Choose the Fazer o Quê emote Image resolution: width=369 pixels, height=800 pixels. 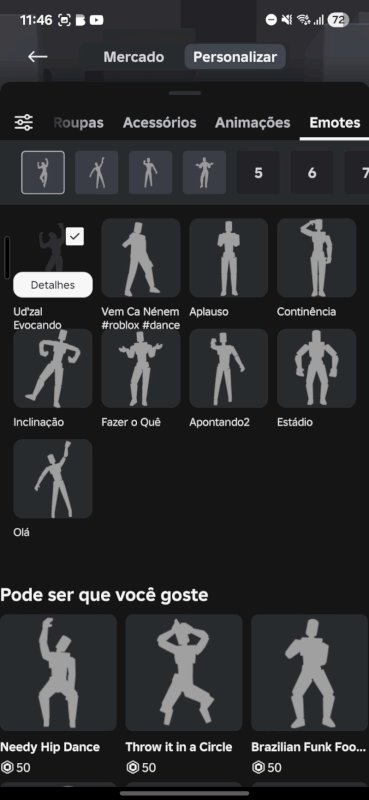click(x=141, y=368)
